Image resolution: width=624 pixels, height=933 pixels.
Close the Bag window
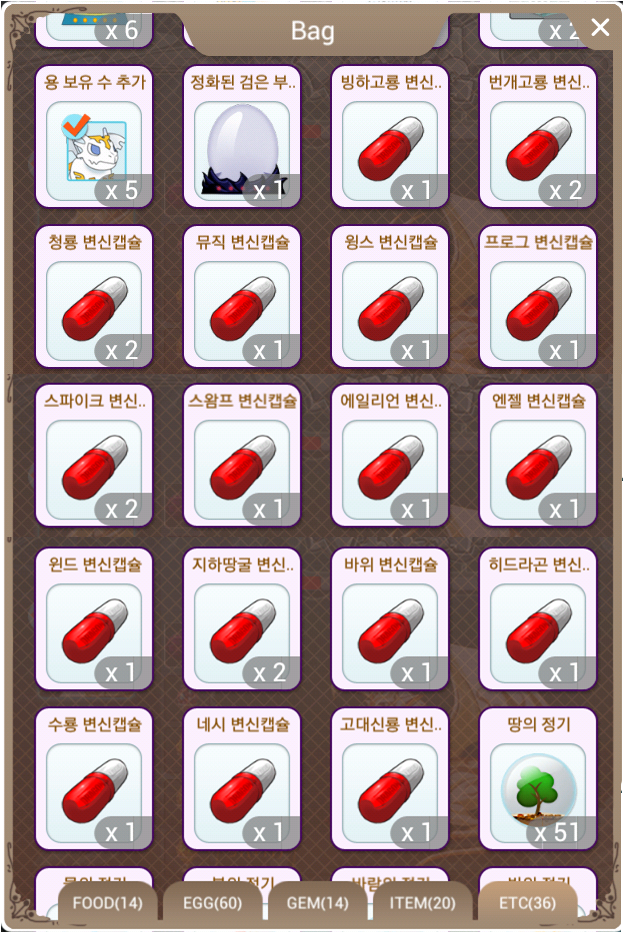[x=600, y=28]
